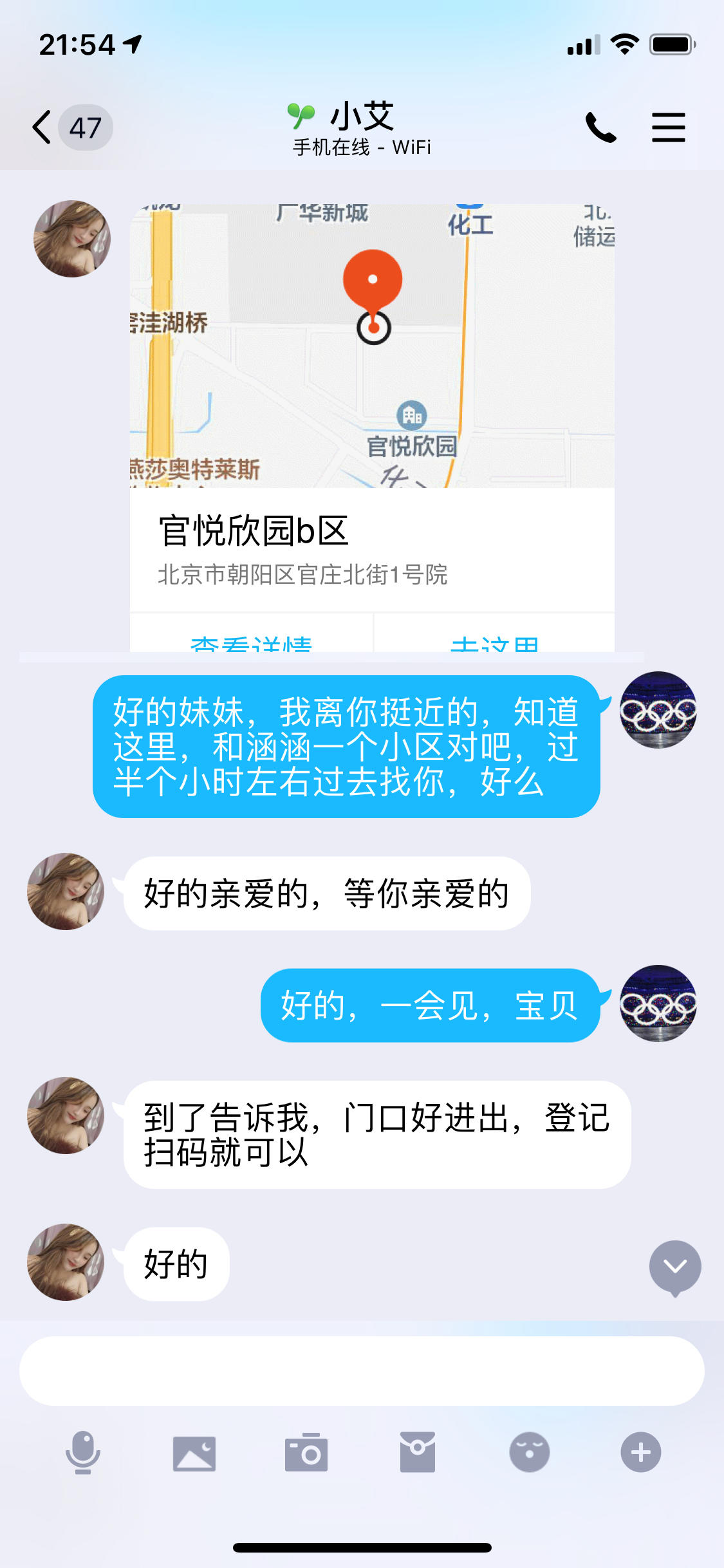Open my avatar beside 好的，一会见，宝贝
The width and height of the screenshot is (724, 1568).
coord(658,1003)
